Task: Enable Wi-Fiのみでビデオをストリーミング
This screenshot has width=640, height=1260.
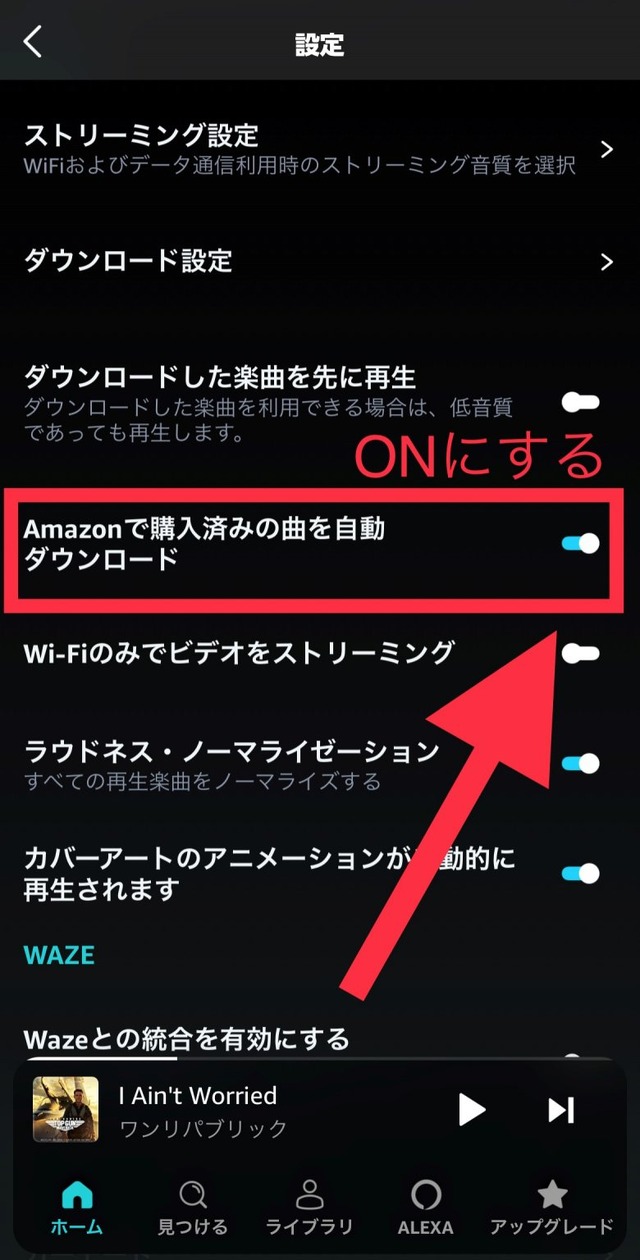Action: click(x=580, y=653)
